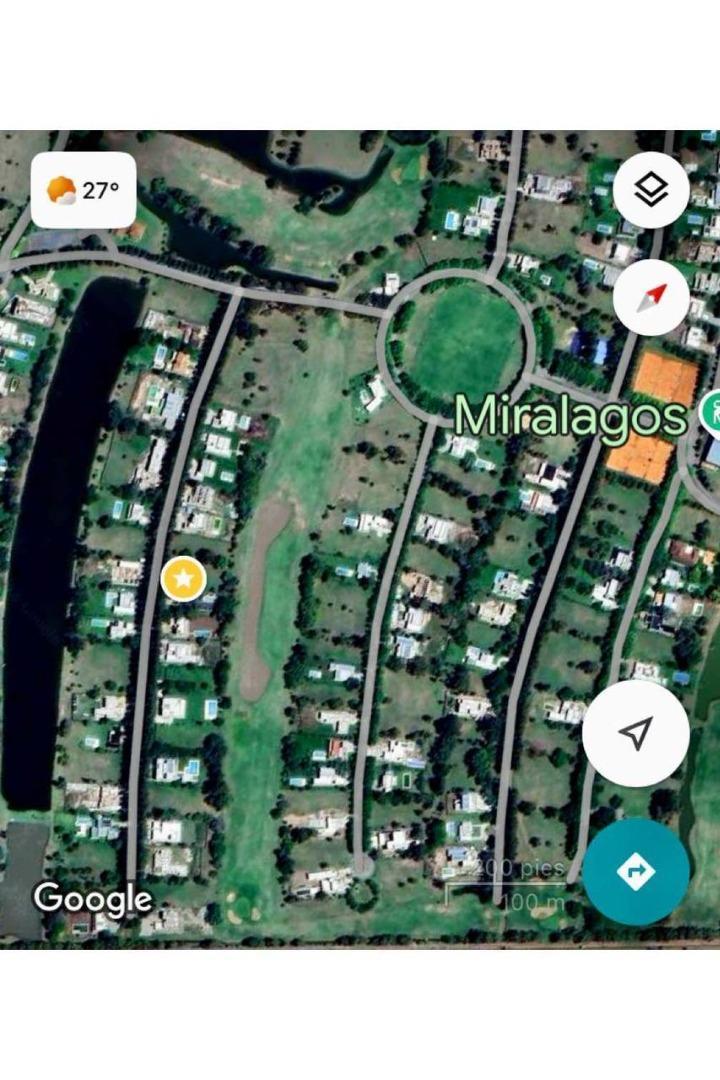Select the green Miralagos place marker

pos(714,412)
